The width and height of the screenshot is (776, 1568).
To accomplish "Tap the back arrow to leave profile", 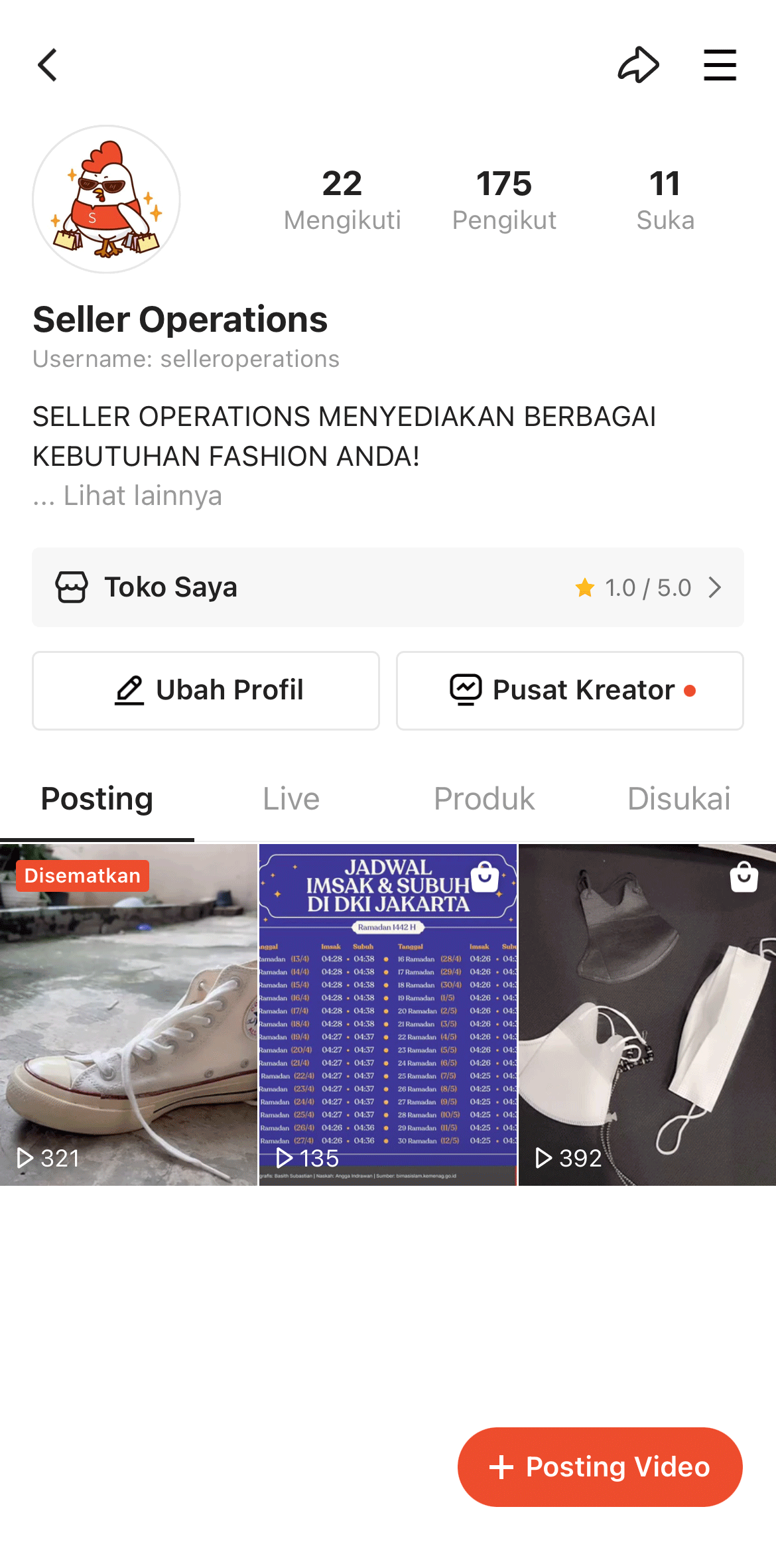I will [x=46, y=64].
